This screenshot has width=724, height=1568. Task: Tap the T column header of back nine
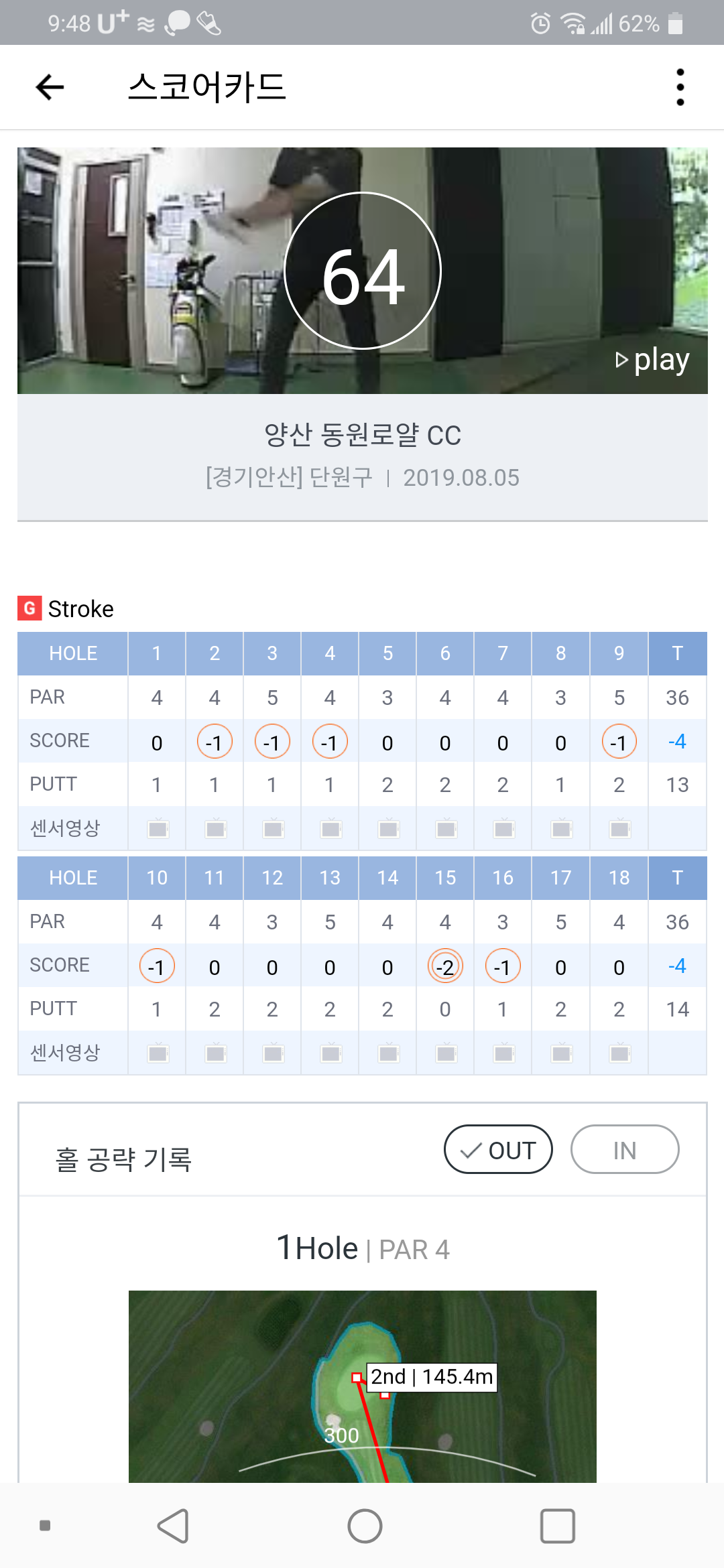click(677, 878)
